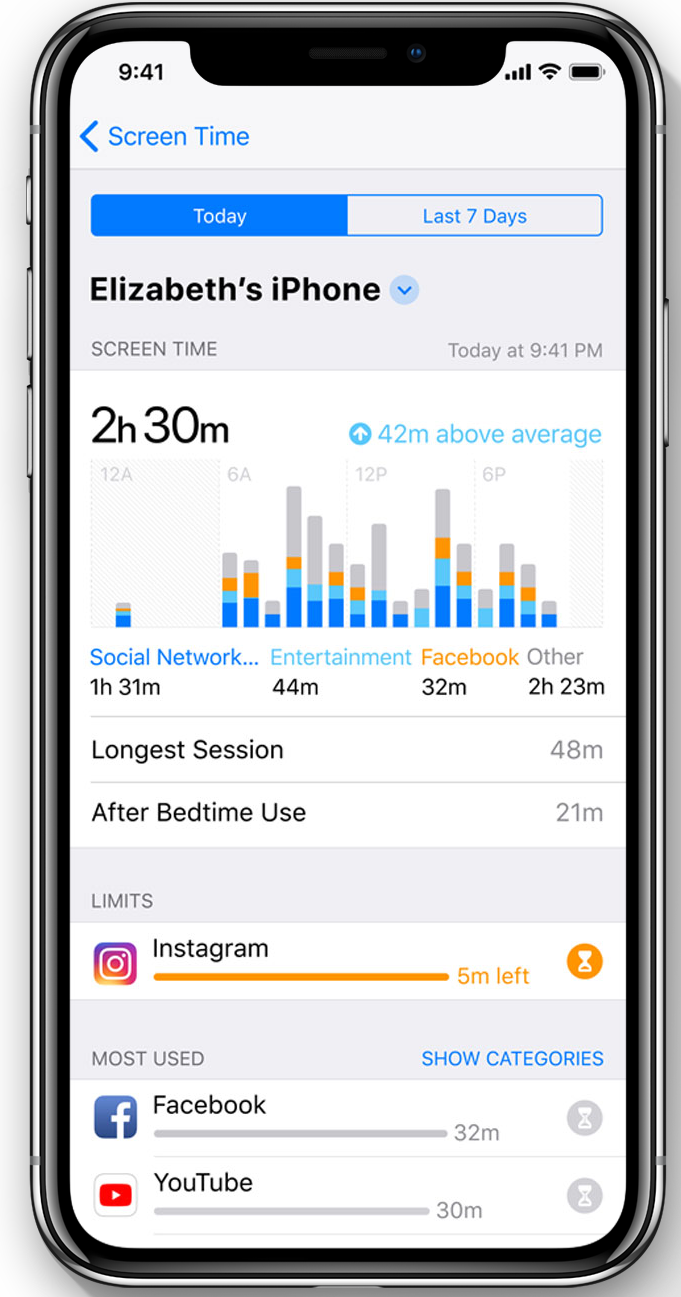Screen dimensions: 681x1297
Task: Open YouTube usage details
Action: (x=347, y=1195)
